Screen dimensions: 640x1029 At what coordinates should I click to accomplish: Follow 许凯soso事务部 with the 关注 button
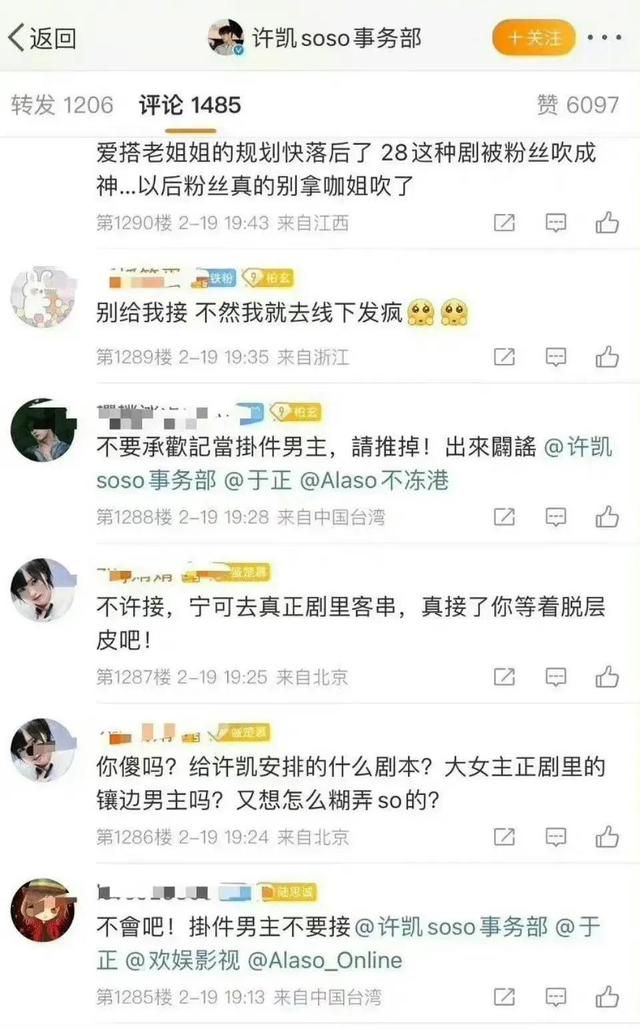(x=534, y=38)
